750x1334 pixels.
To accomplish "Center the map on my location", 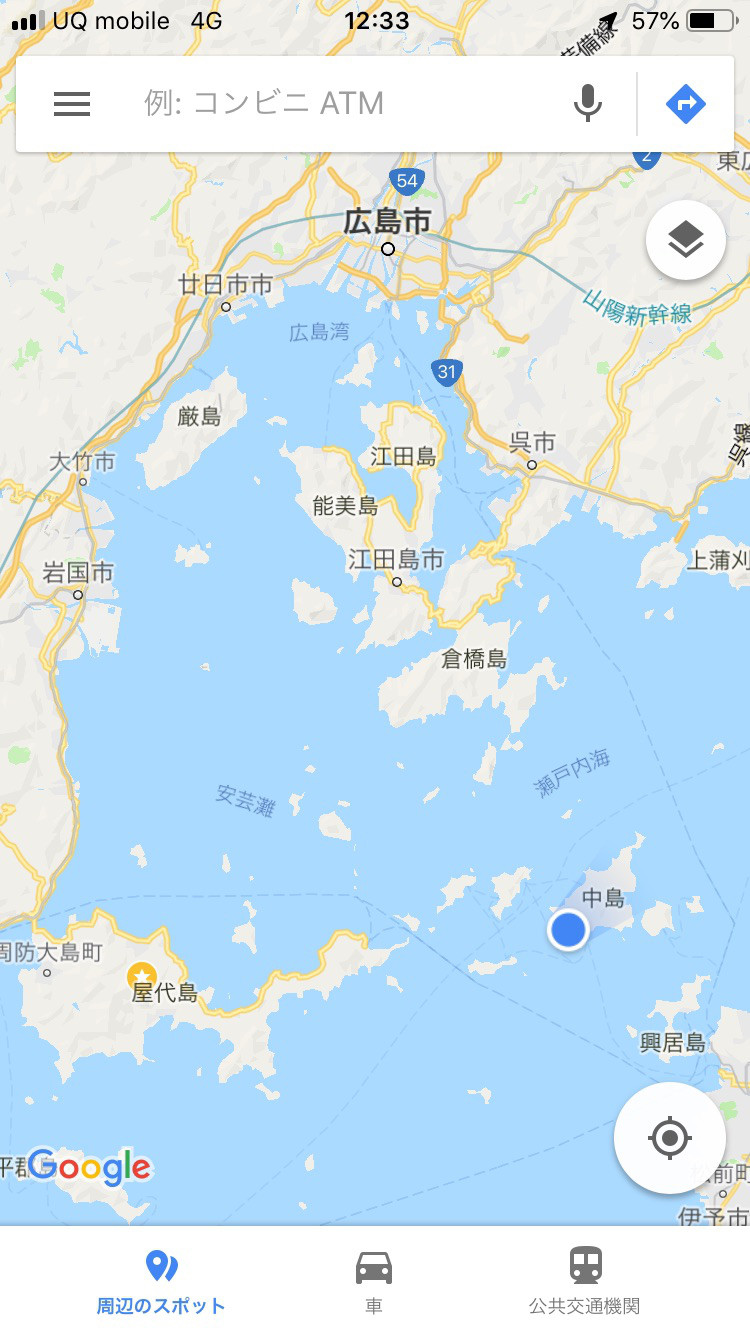I will [670, 1137].
